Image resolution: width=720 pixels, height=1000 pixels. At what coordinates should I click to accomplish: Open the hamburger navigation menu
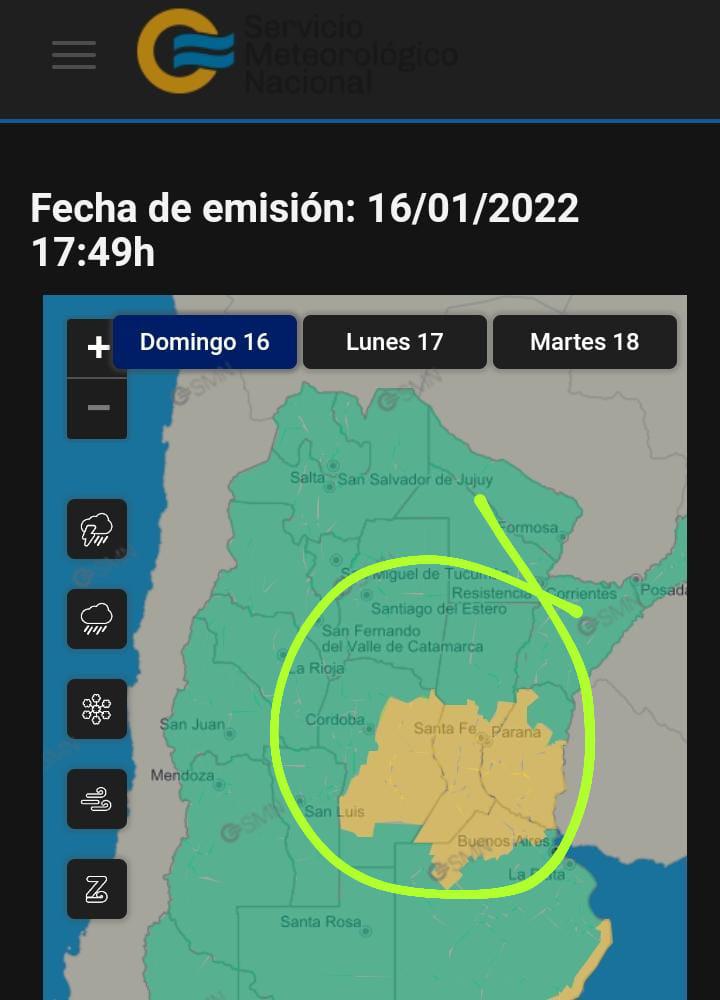tap(74, 55)
